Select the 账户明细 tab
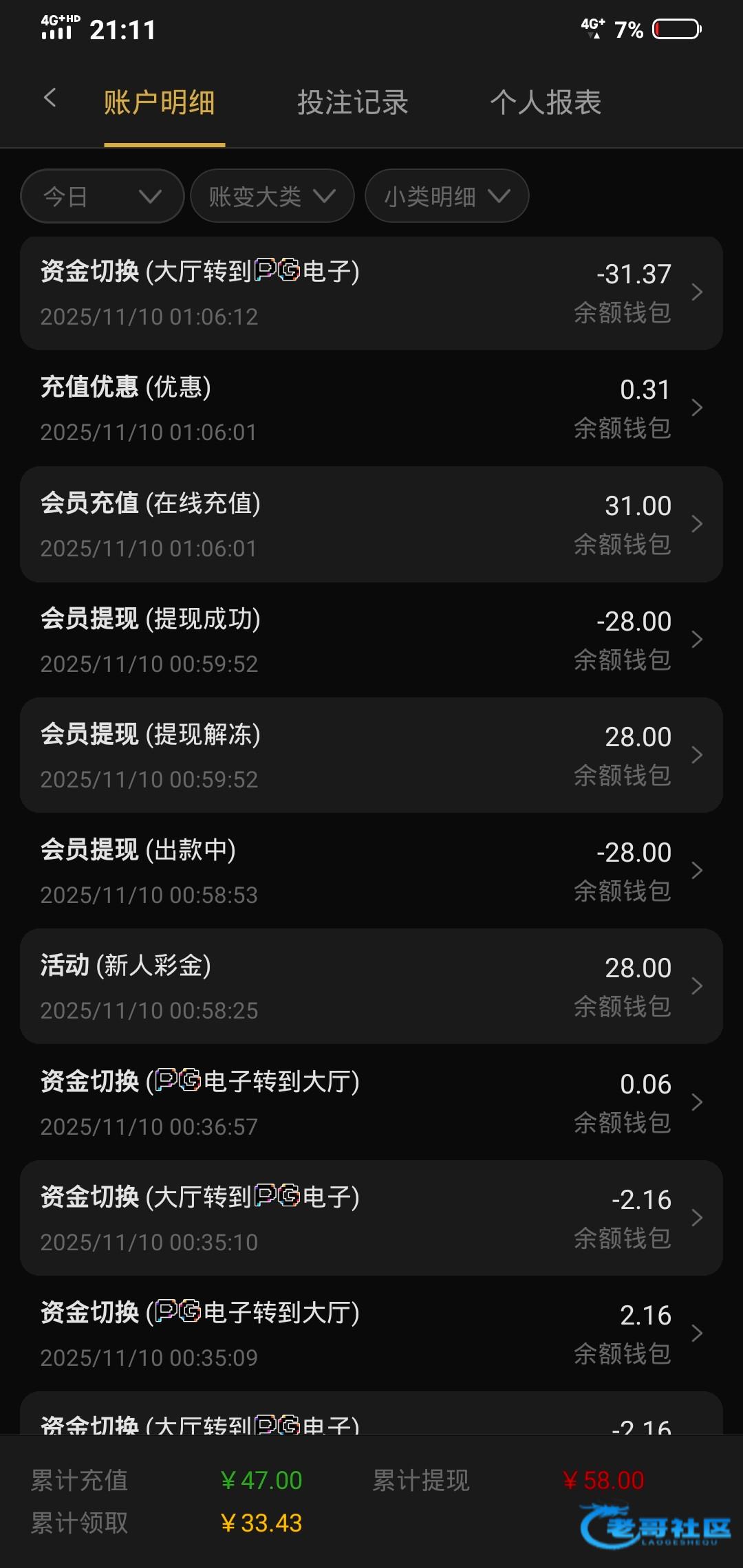 (x=160, y=103)
